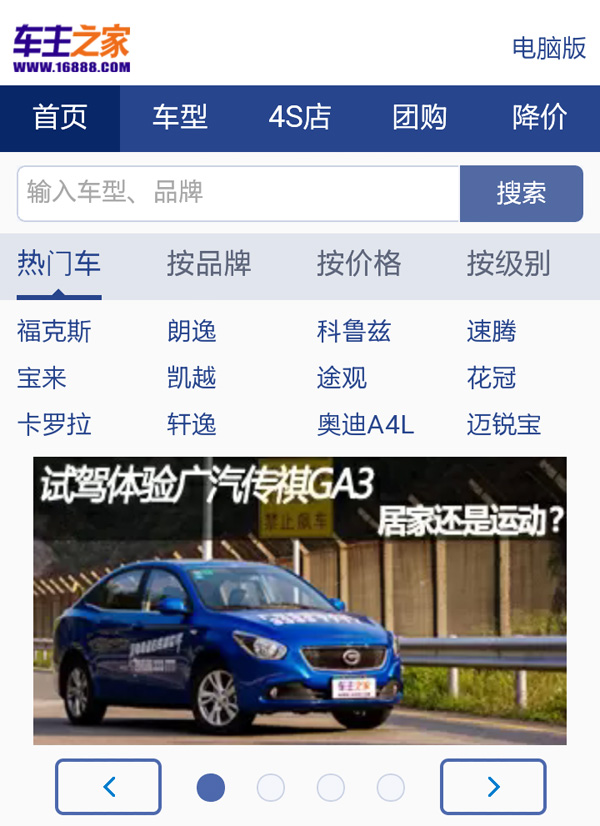The image size is (600, 826).
Task: Switch to the 电脑版 desktop version
Action: [548, 48]
